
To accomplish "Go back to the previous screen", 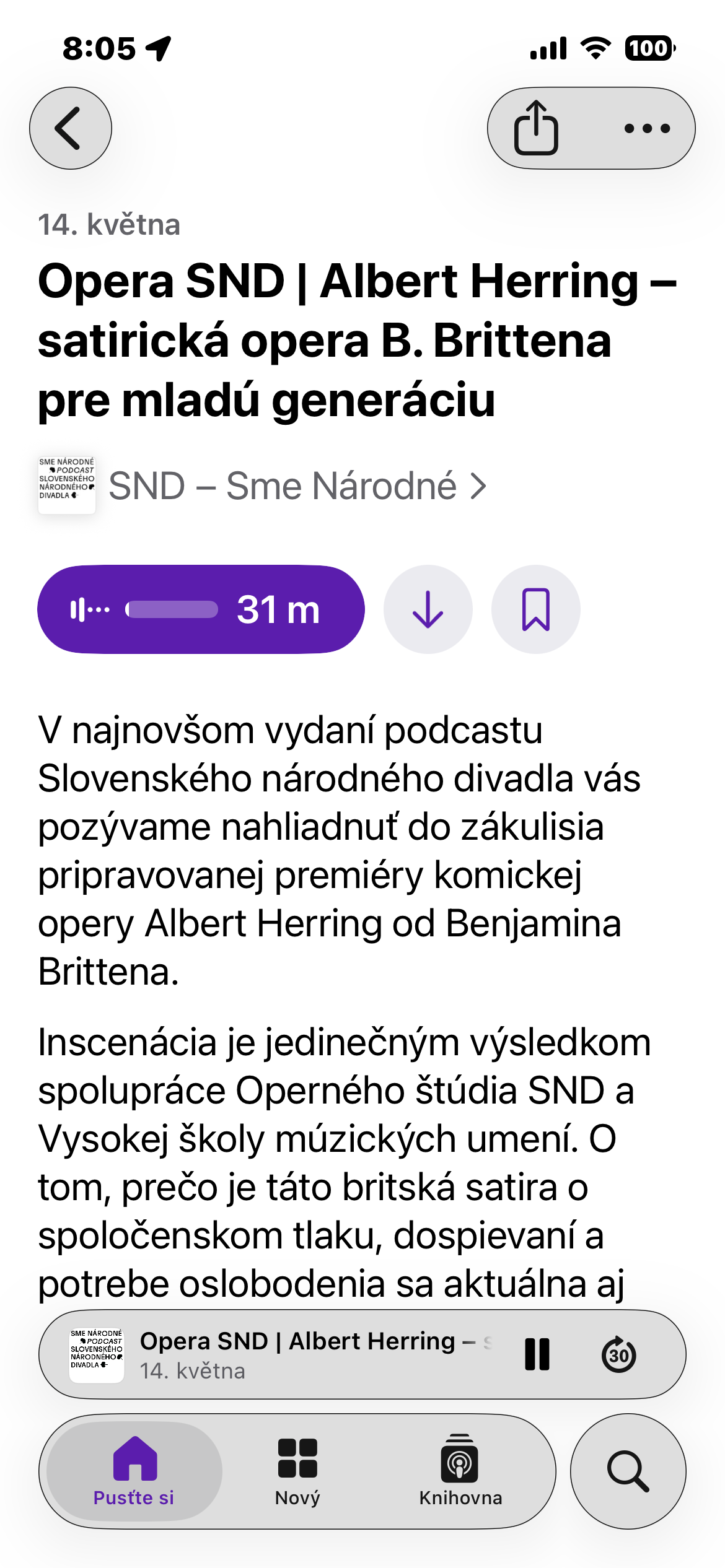I will point(71,128).
